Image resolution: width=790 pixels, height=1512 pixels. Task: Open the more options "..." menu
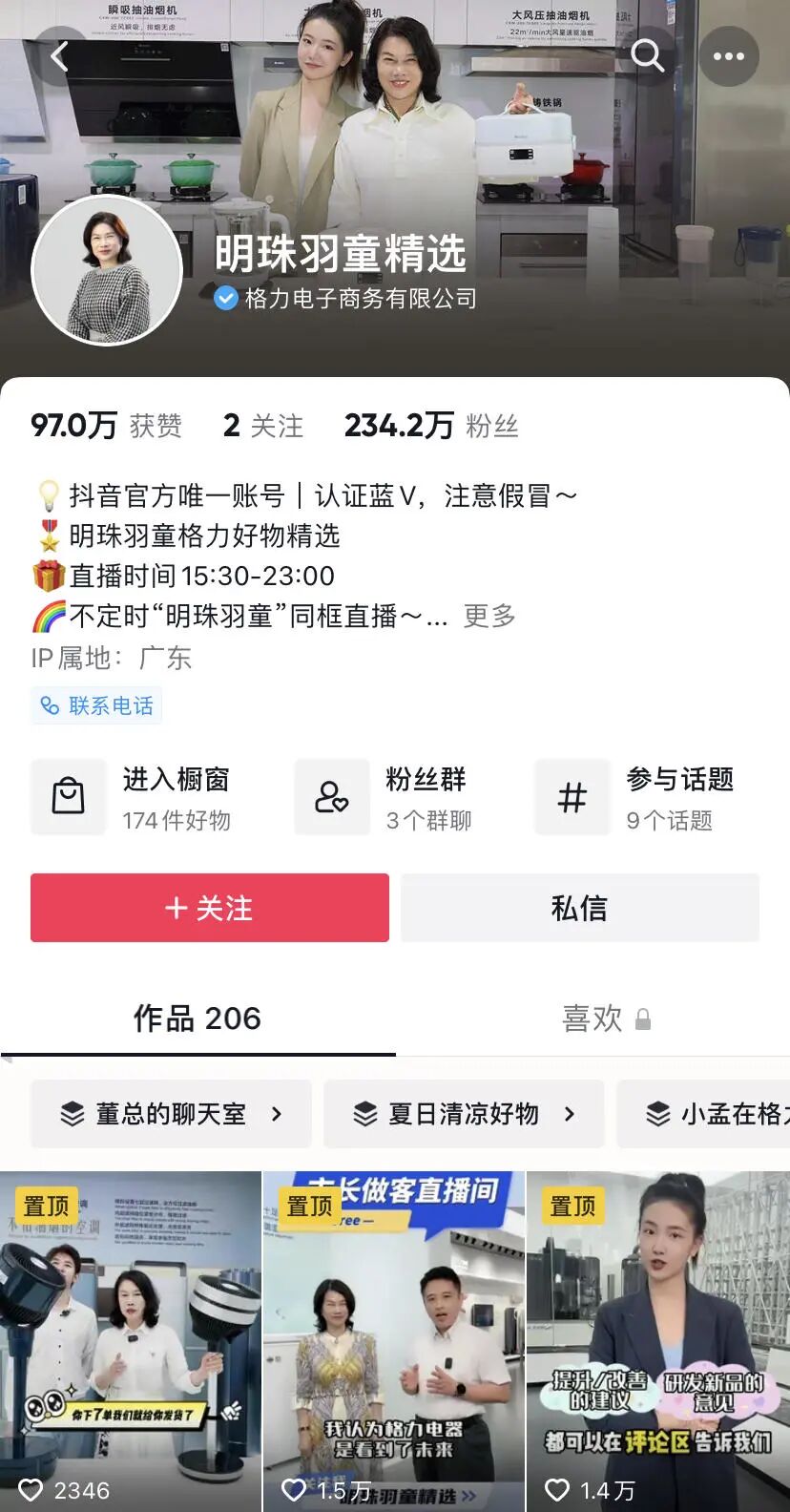click(x=728, y=56)
